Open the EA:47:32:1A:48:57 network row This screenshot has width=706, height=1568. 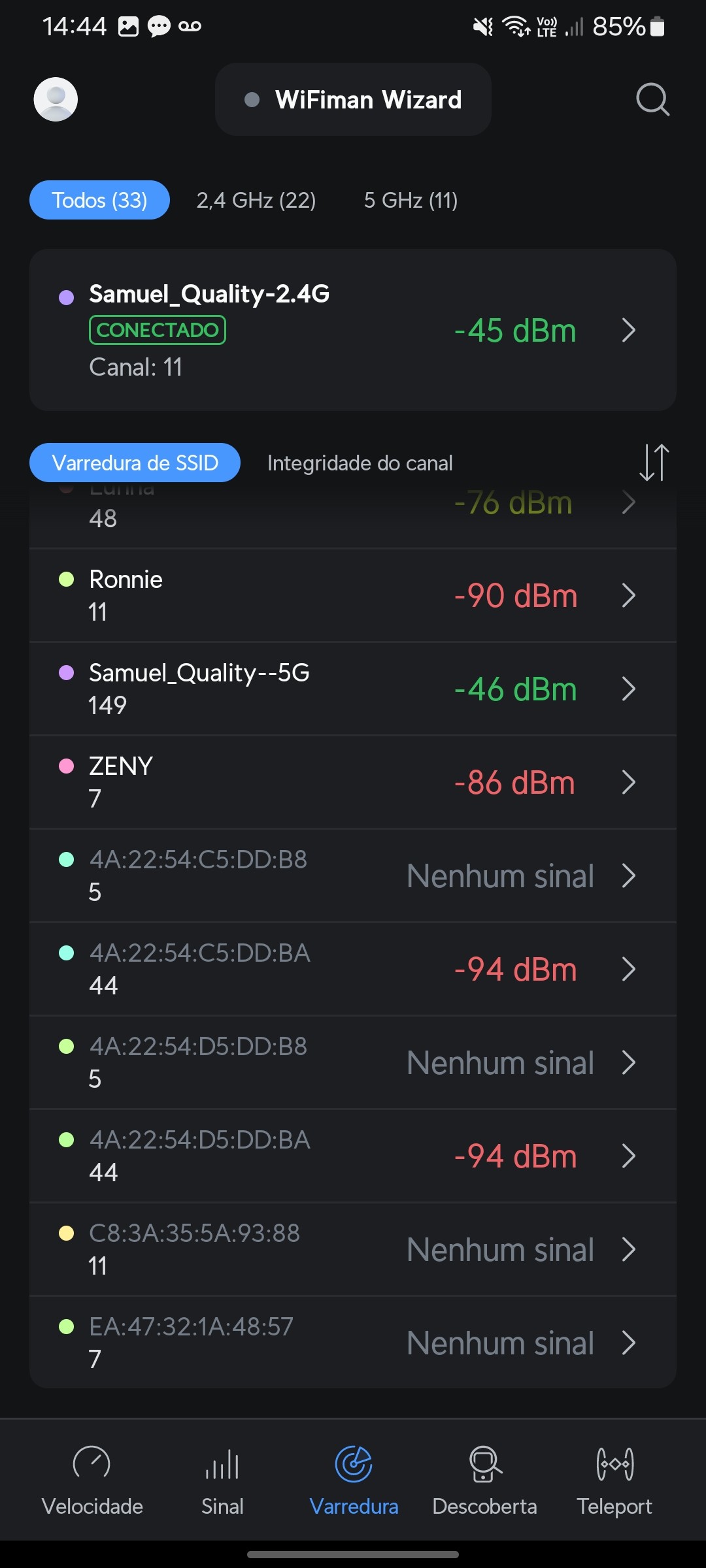coord(353,1343)
